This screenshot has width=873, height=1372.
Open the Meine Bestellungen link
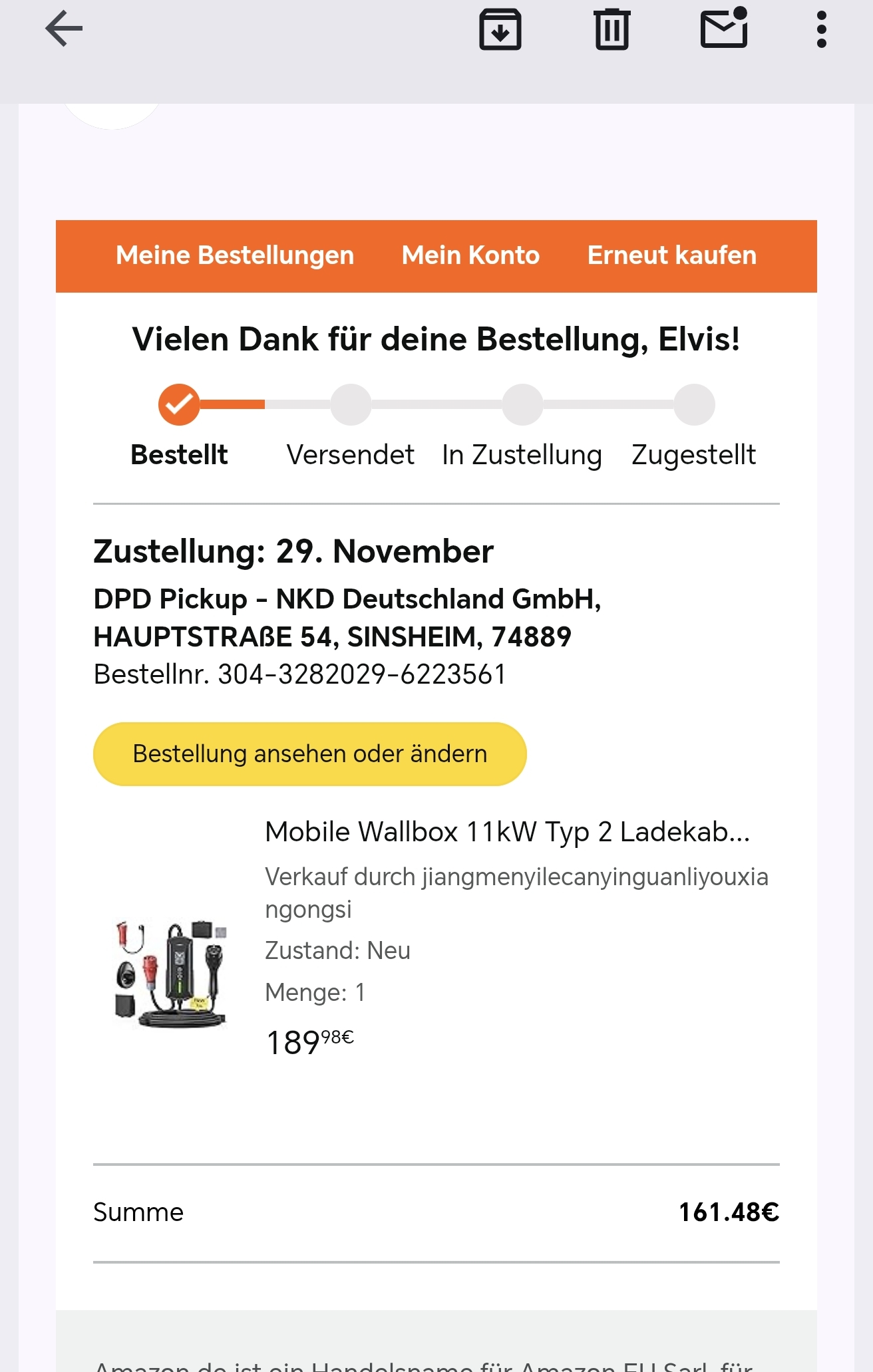(x=234, y=255)
